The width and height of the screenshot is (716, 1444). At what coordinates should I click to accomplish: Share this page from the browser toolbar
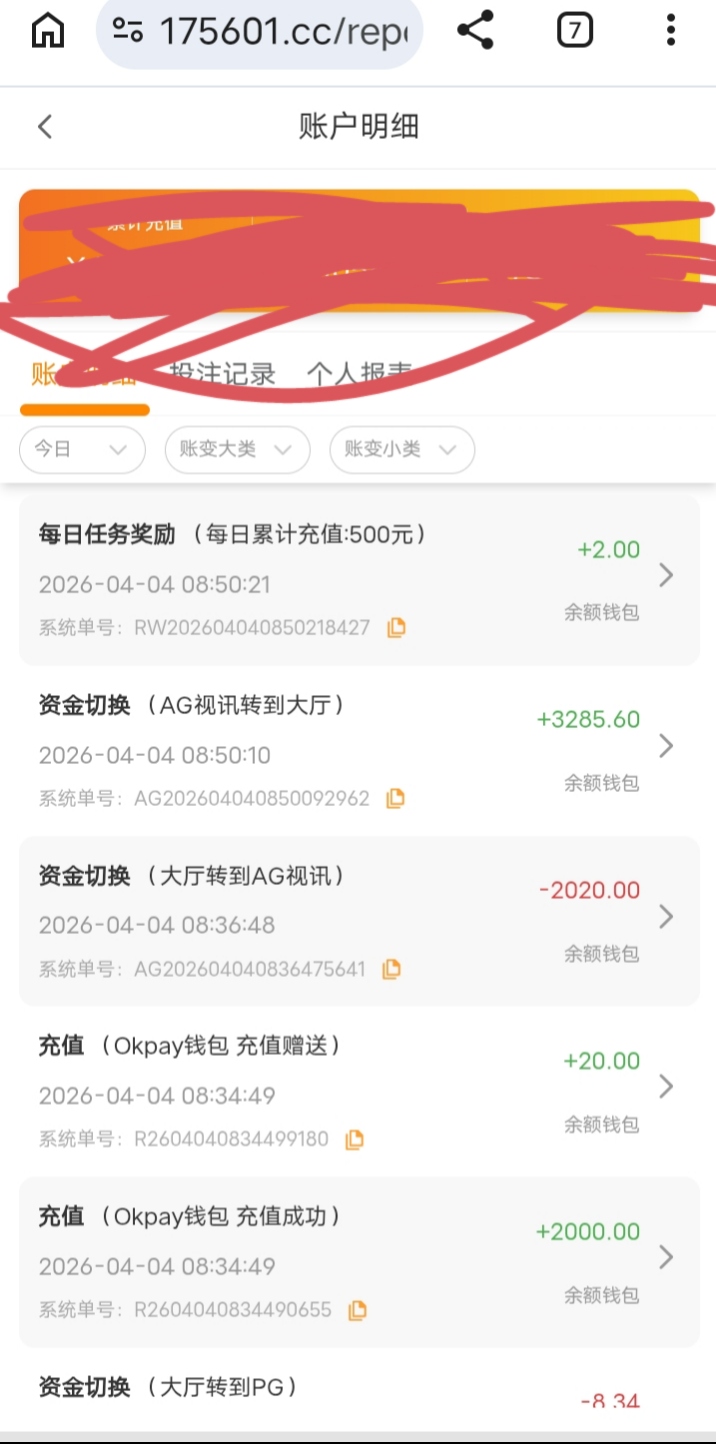475,31
